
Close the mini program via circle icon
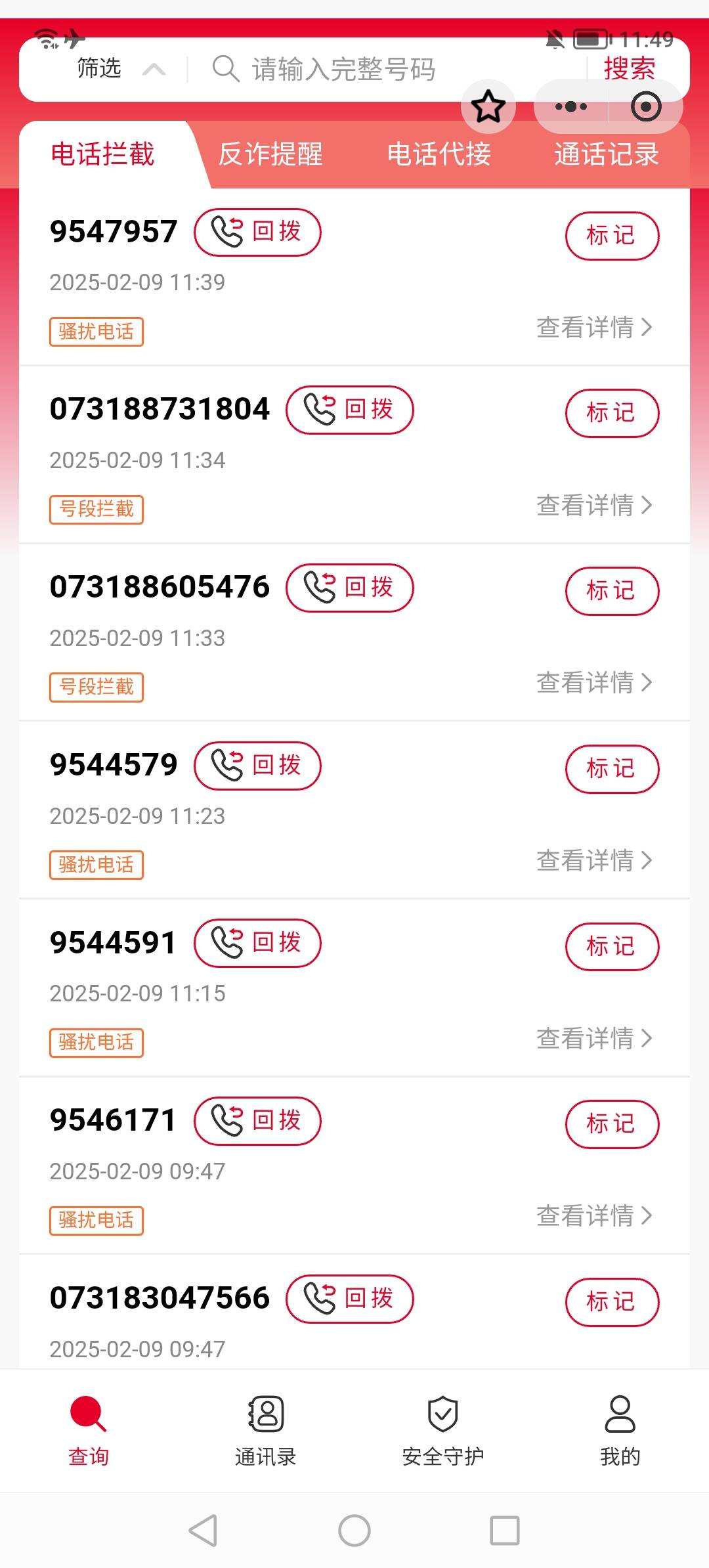click(x=646, y=106)
